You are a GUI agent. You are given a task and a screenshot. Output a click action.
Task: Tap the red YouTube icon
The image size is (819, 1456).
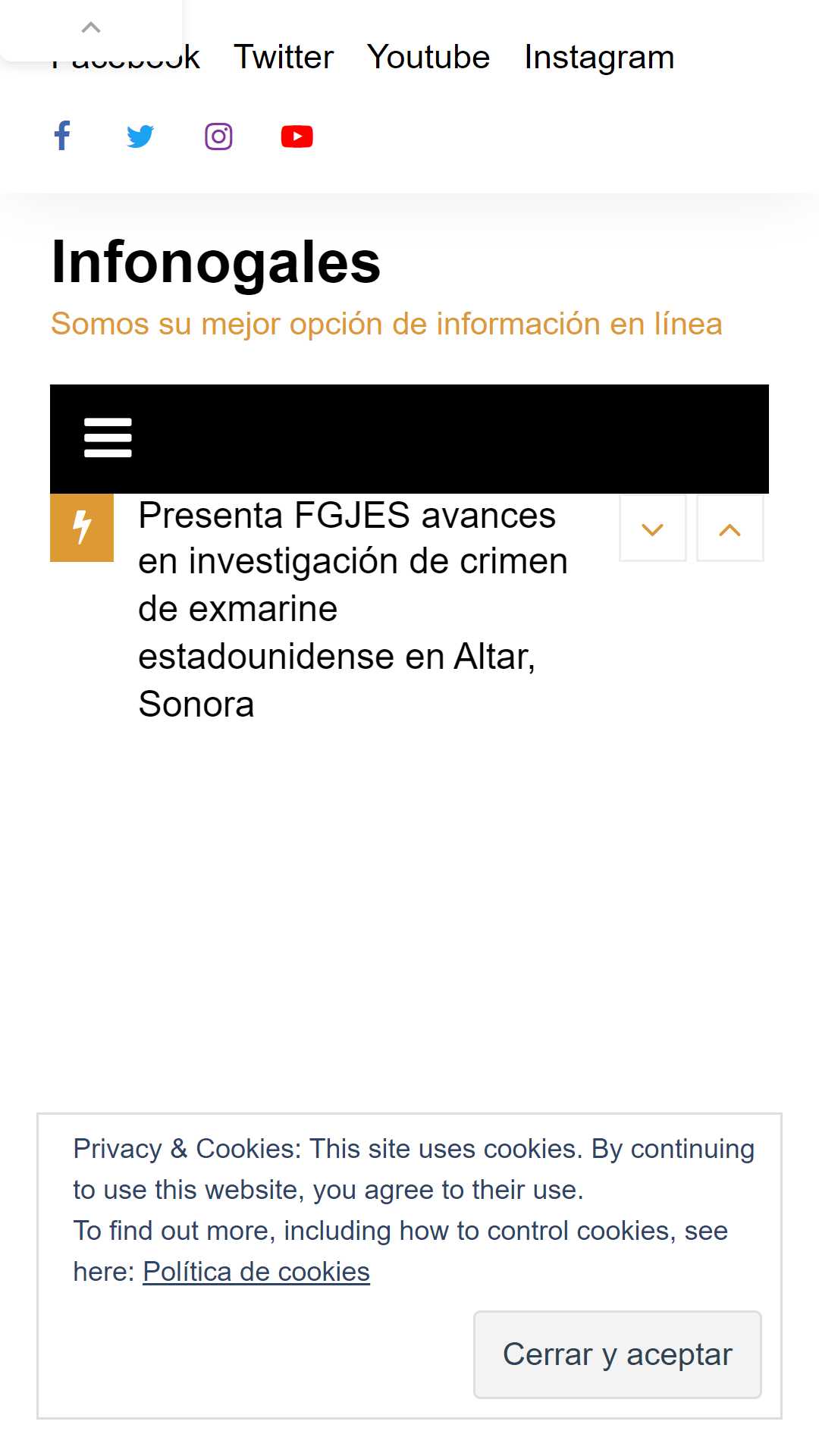click(297, 136)
